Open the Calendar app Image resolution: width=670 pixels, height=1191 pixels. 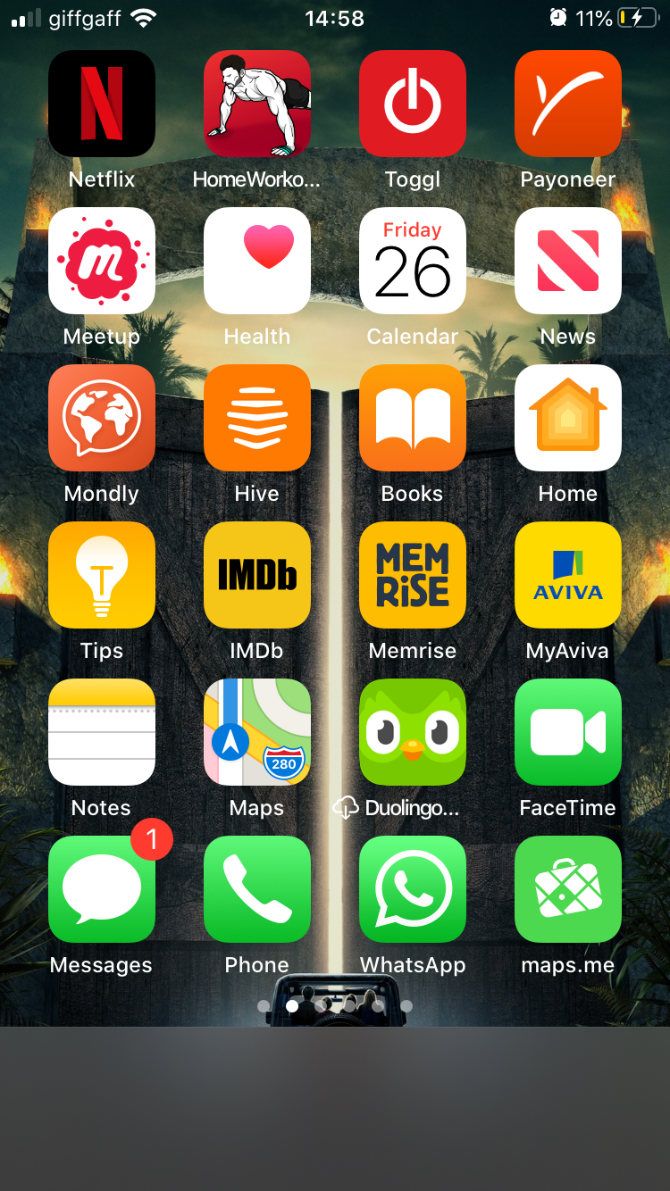[x=412, y=260]
